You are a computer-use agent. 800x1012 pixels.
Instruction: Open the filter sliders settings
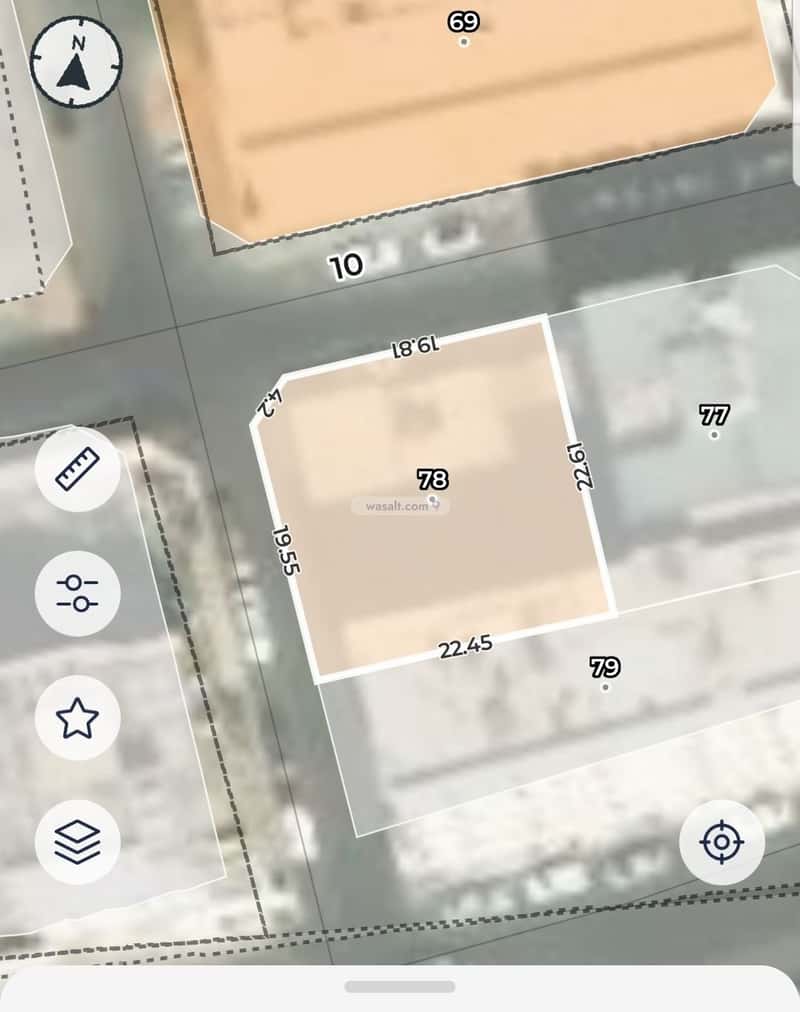click(x=78, y=594)
